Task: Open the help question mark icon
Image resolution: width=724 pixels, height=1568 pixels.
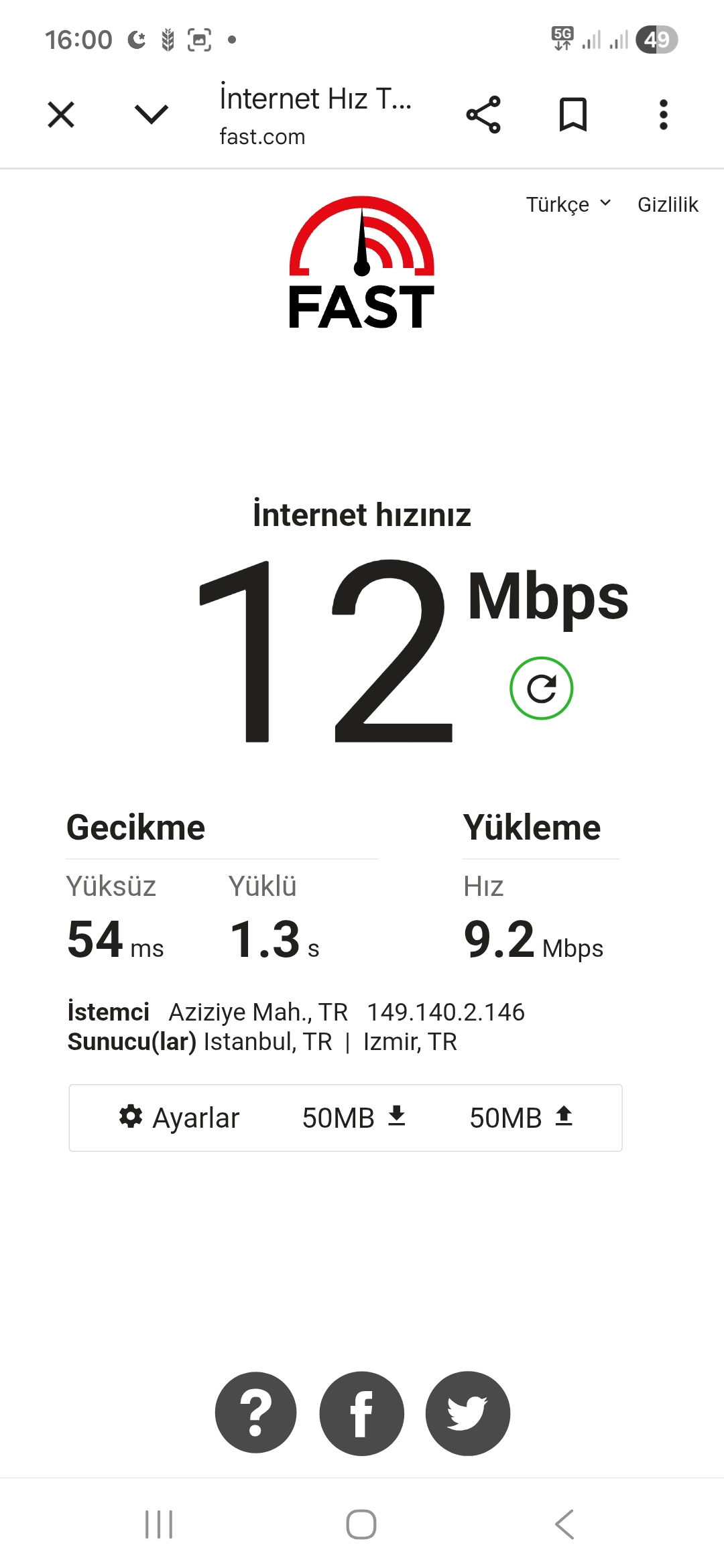Action: pos(256,1413)
